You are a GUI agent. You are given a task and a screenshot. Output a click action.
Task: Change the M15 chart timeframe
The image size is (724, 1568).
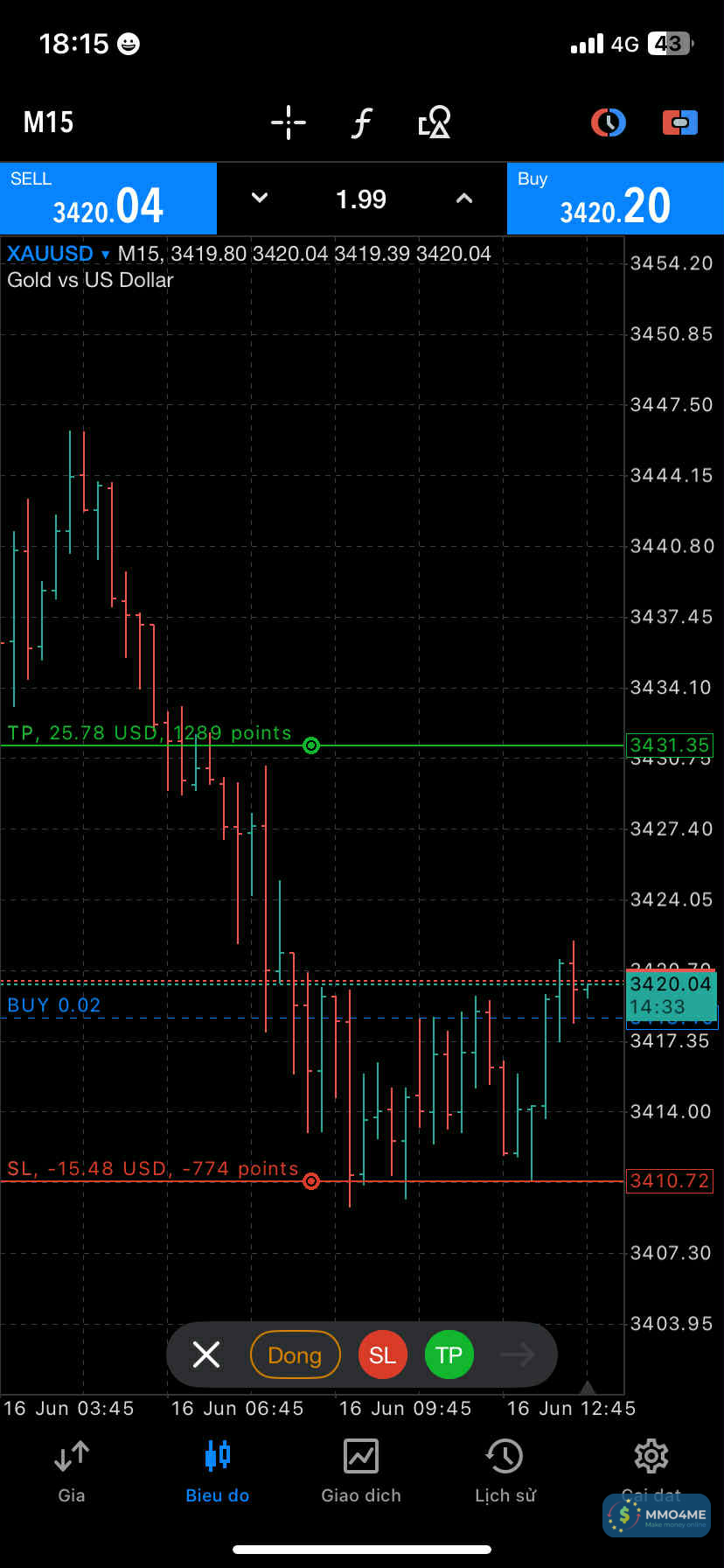[48, 122]
